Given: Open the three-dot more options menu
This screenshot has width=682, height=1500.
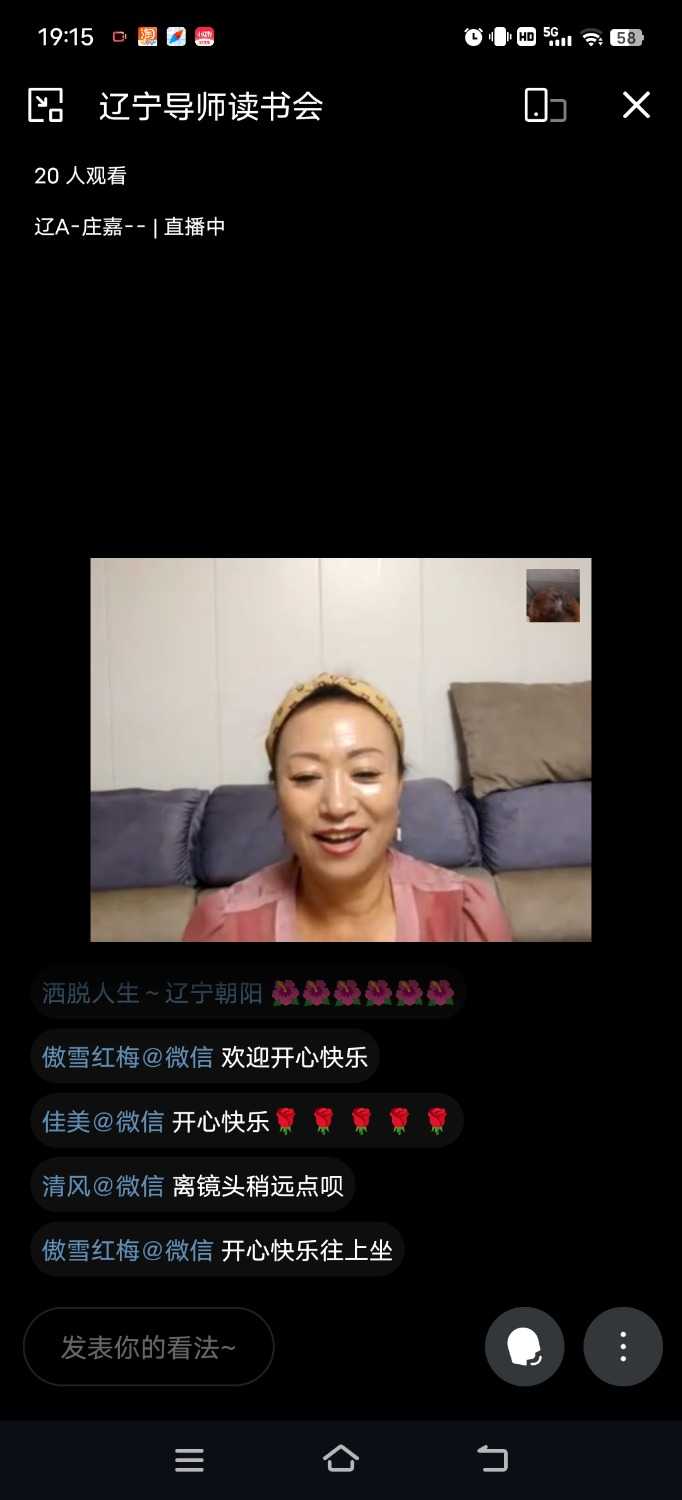Looking at the screenshot, I should click(x=623, y=1347).
